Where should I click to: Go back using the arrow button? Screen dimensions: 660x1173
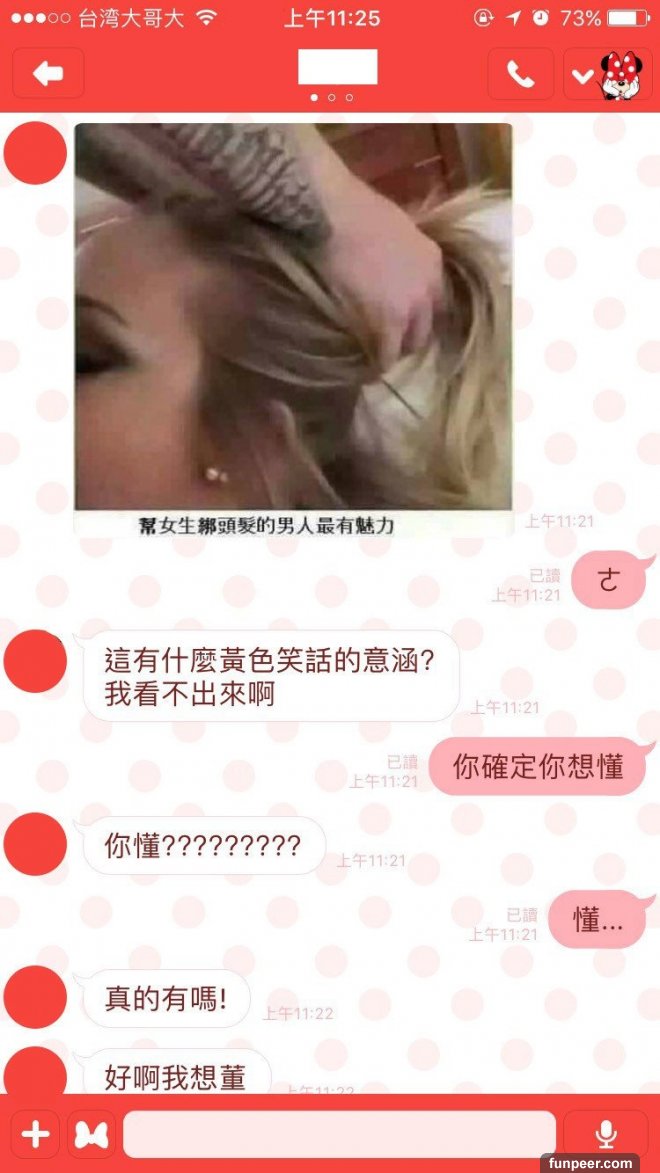tap(47, 73)
